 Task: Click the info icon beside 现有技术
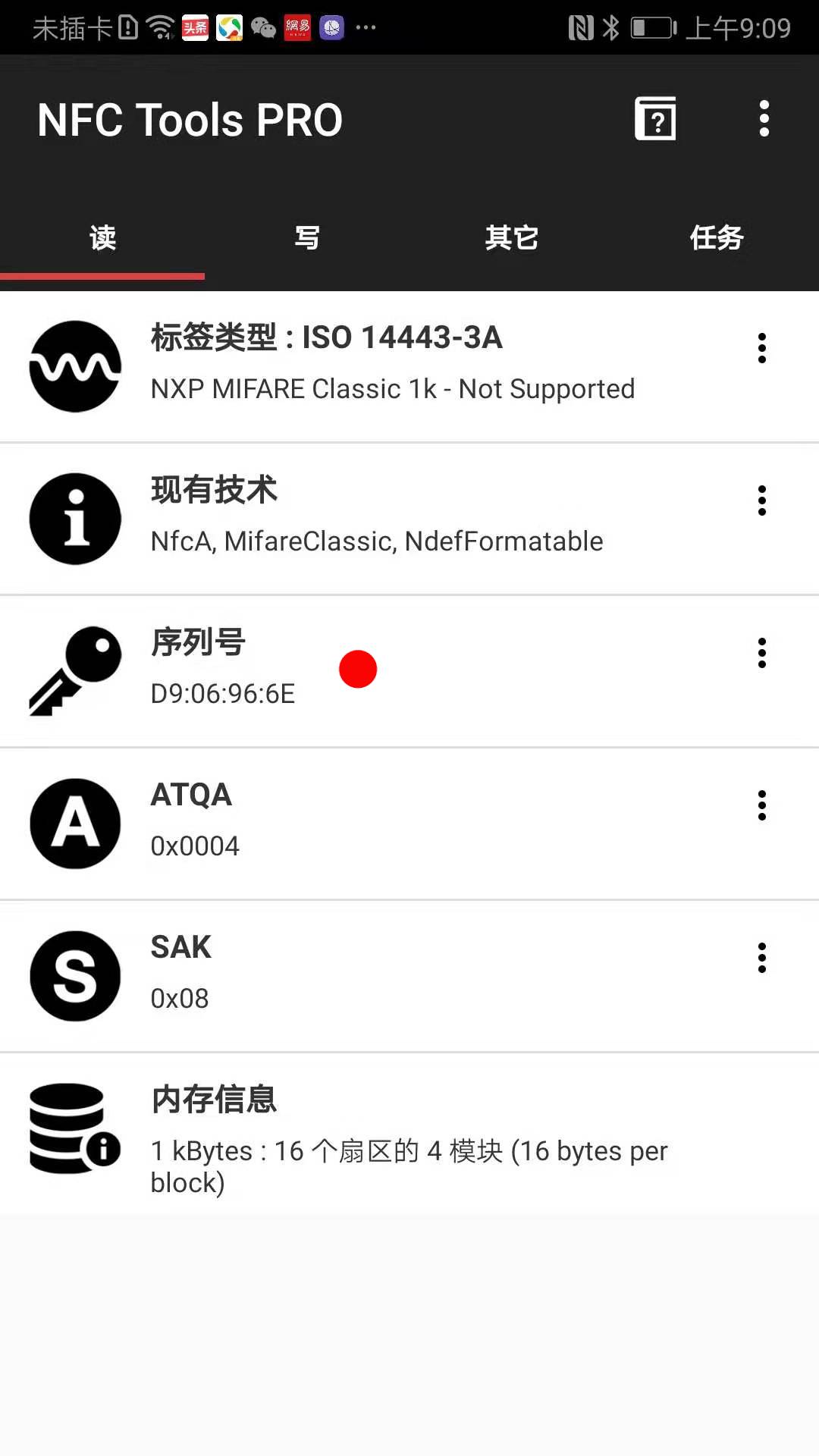tap(74, 518)
